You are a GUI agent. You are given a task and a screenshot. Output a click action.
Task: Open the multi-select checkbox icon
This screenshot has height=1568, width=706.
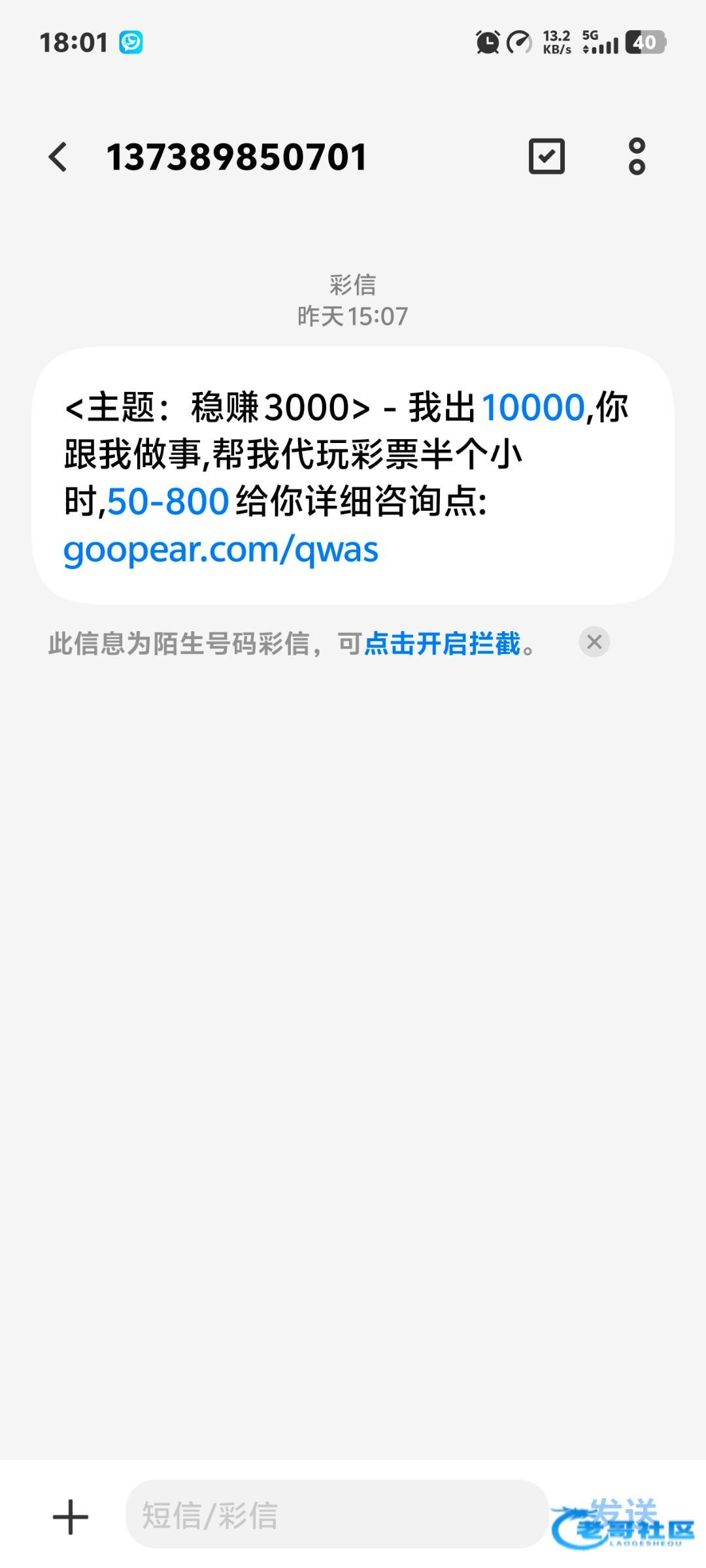pos(546,156)
